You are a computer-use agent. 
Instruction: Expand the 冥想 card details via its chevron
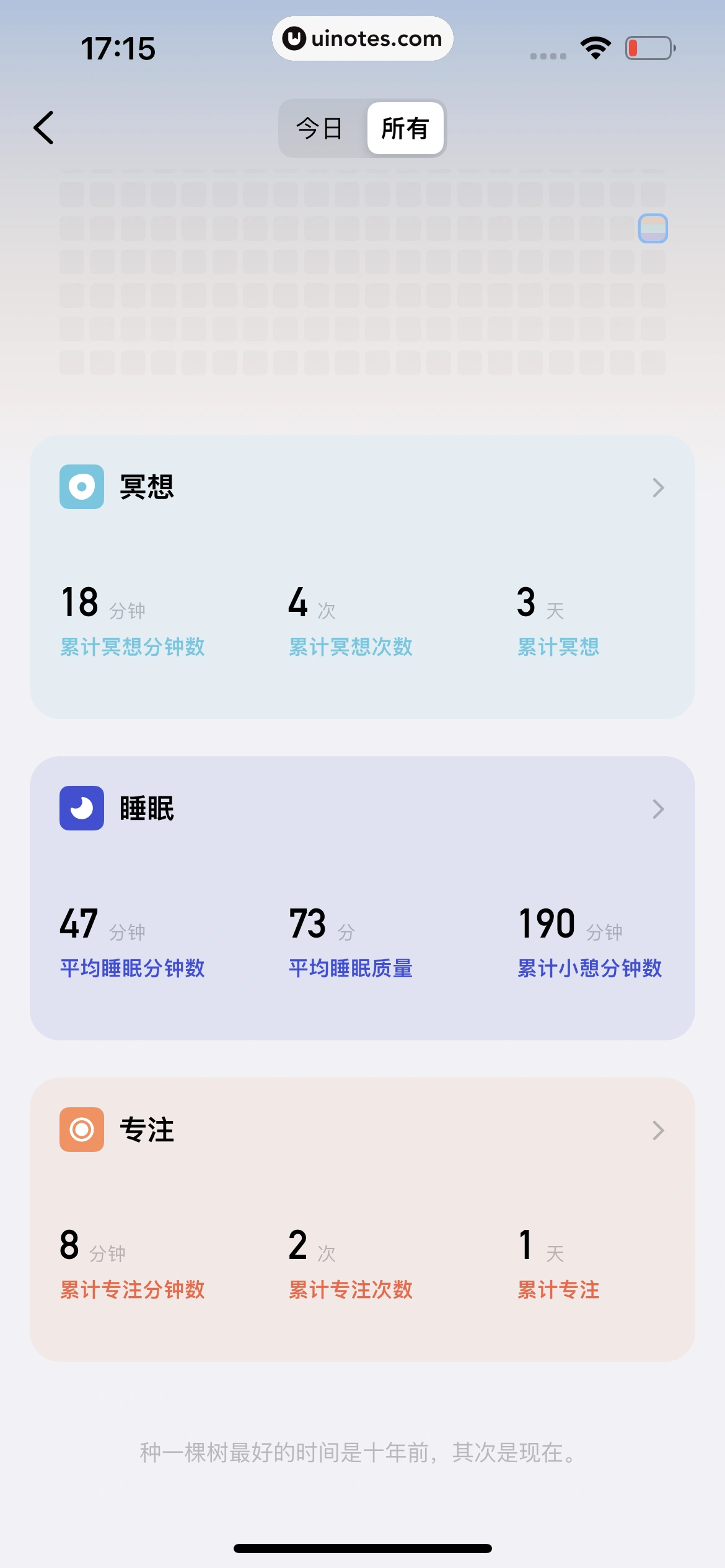pos(658,487)
